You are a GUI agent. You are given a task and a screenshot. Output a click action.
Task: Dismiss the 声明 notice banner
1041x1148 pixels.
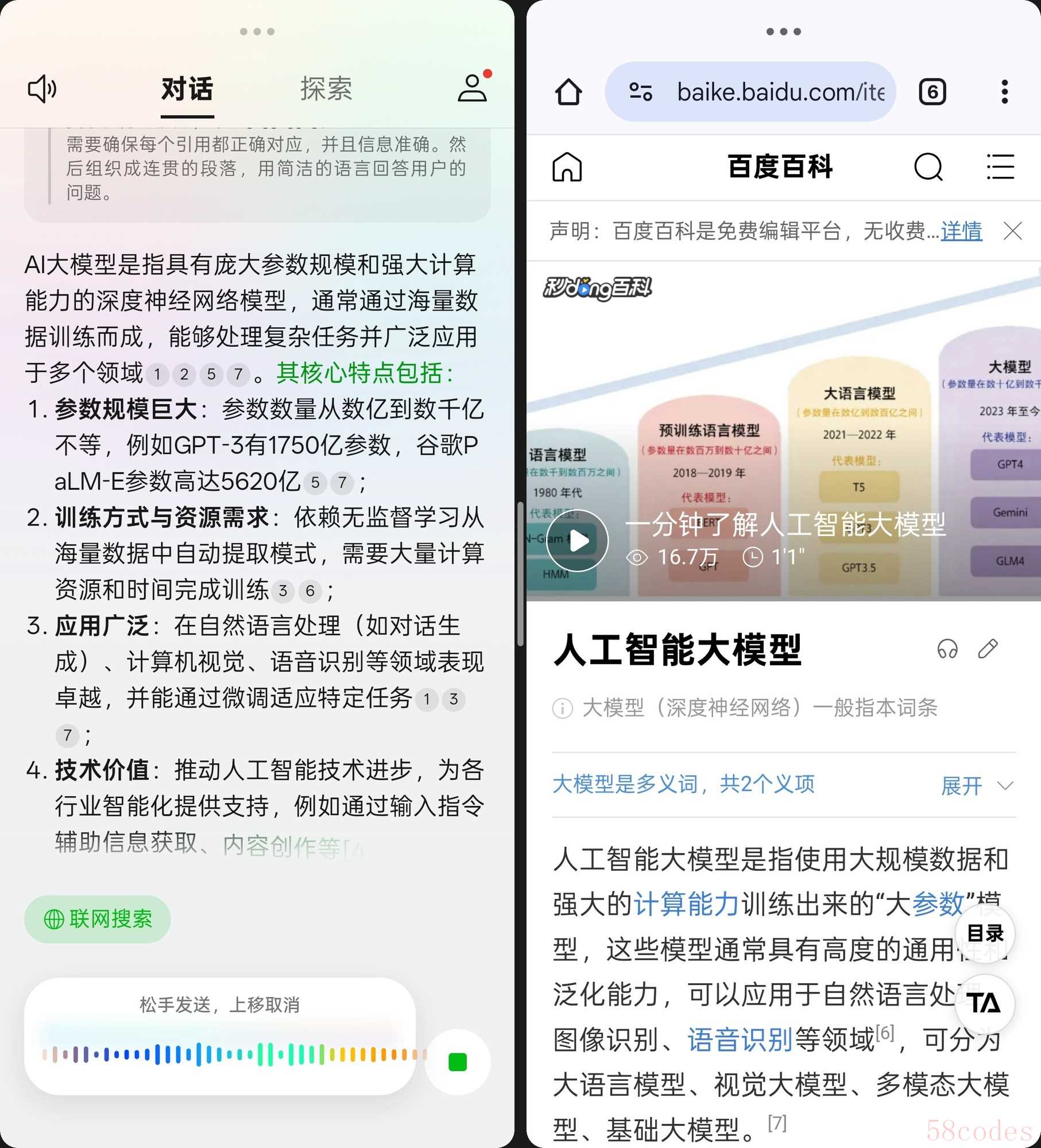(x=1013, y=231)
